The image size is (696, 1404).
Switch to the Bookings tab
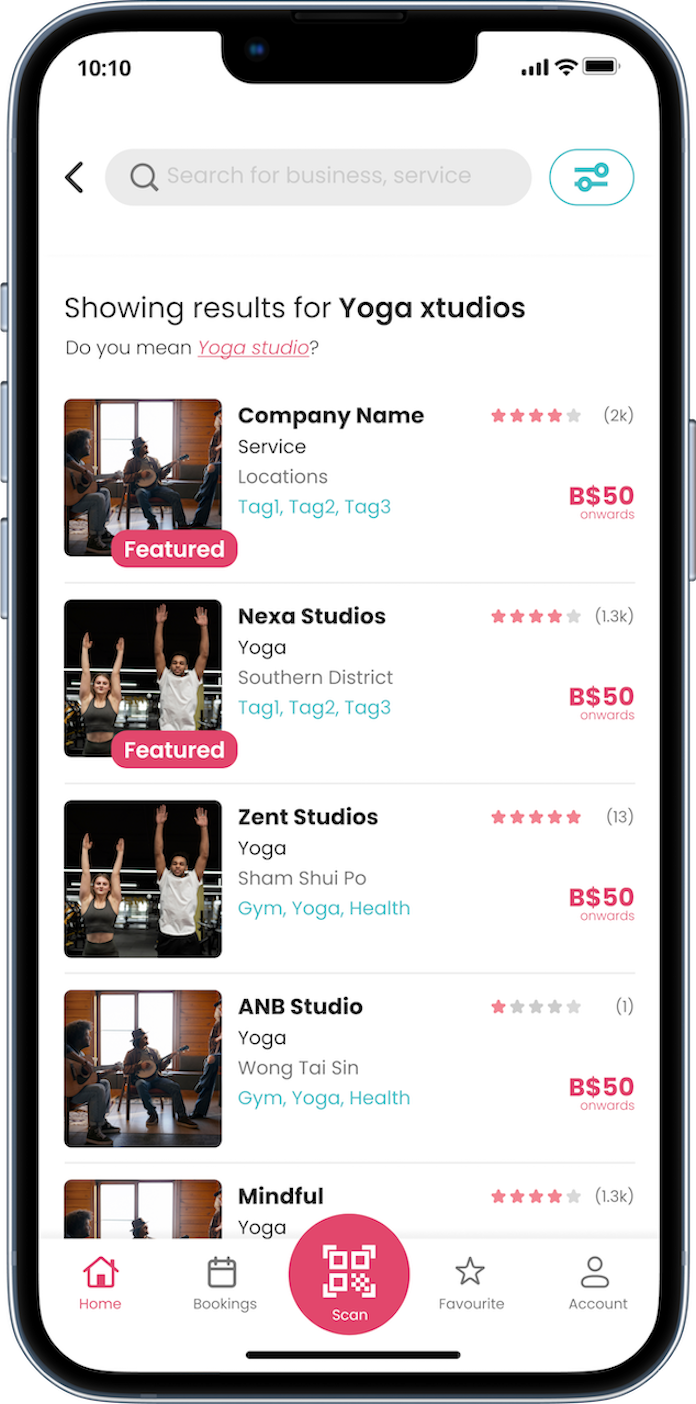pos(224,1283)
